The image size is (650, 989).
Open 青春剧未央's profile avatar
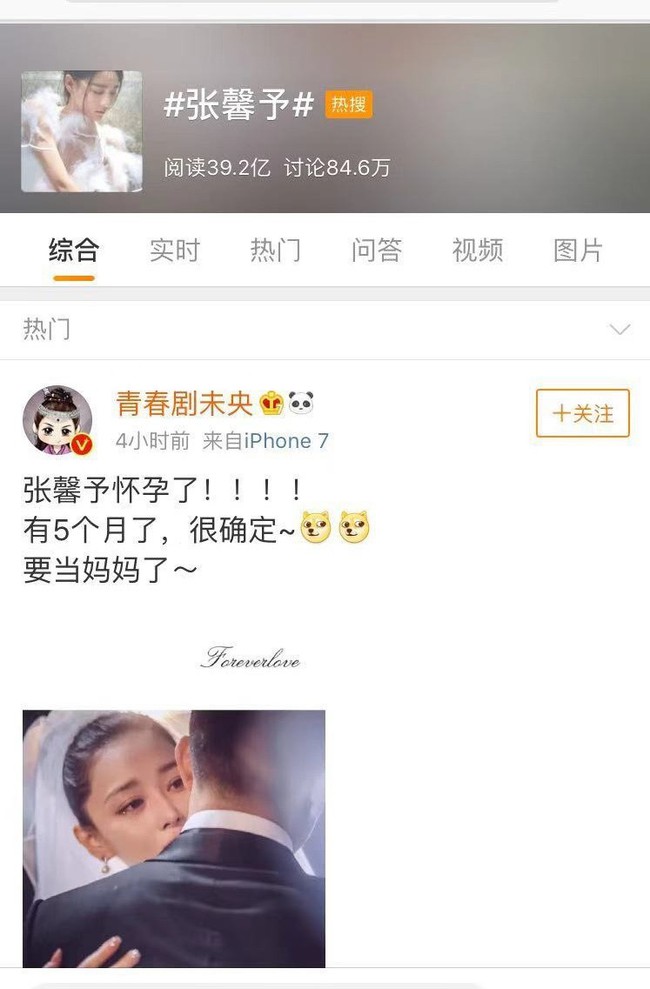point(57,419)
